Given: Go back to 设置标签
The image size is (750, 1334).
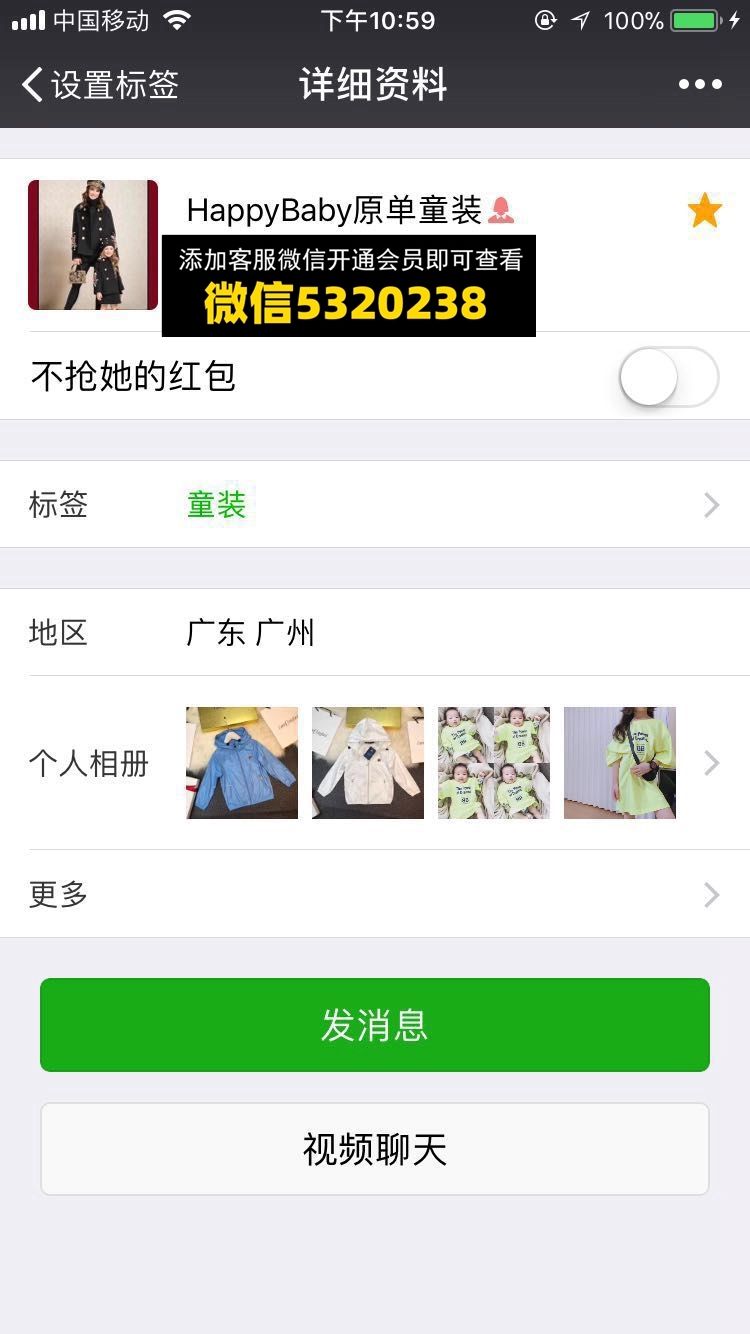Looking at the screenshot, I should [98, 85].
